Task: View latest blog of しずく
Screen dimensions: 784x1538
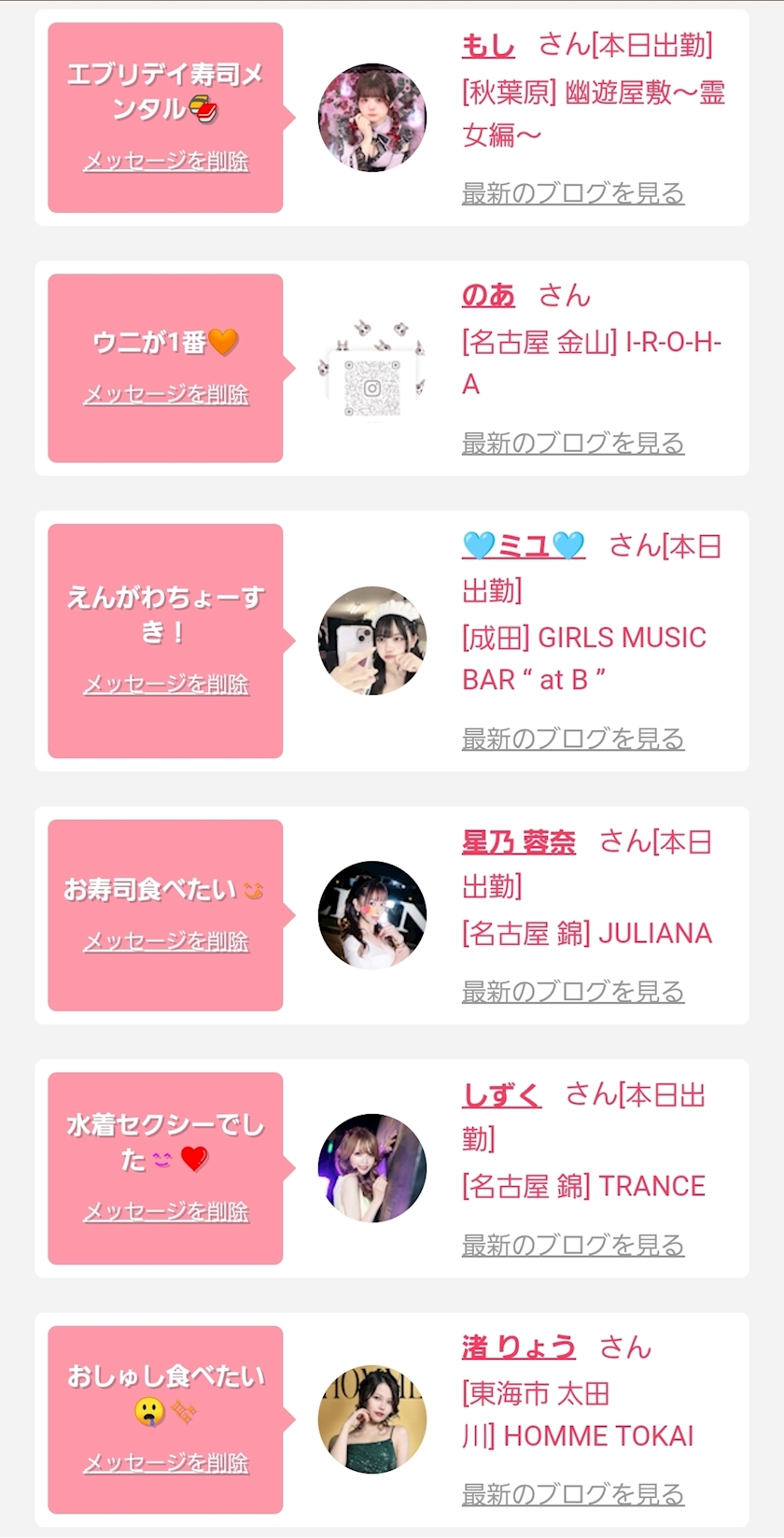Action: tap(573, 1245)
